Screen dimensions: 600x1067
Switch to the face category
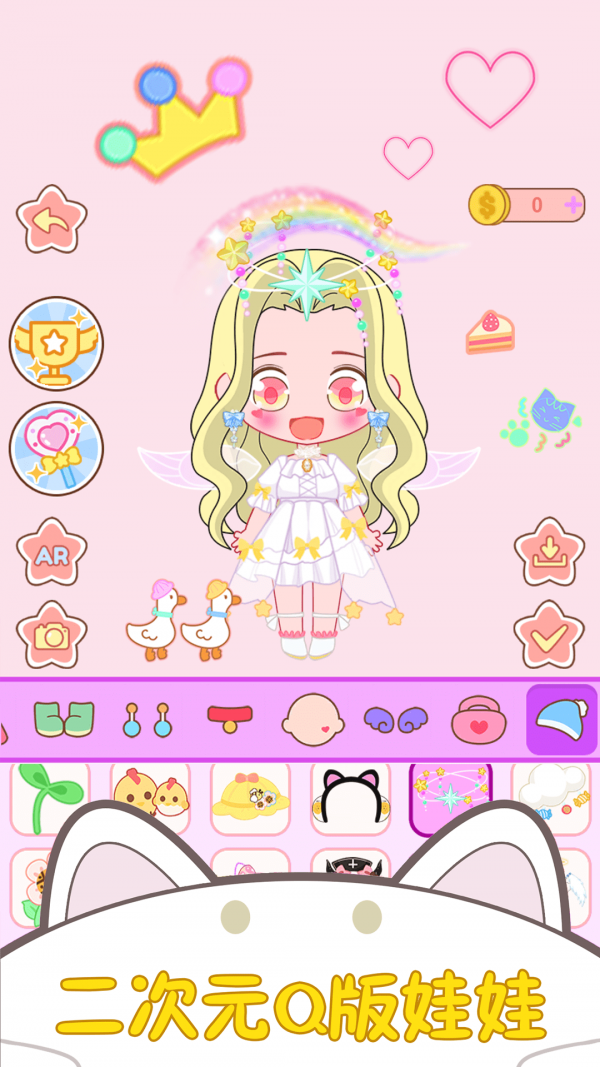[x=313, y=719]
